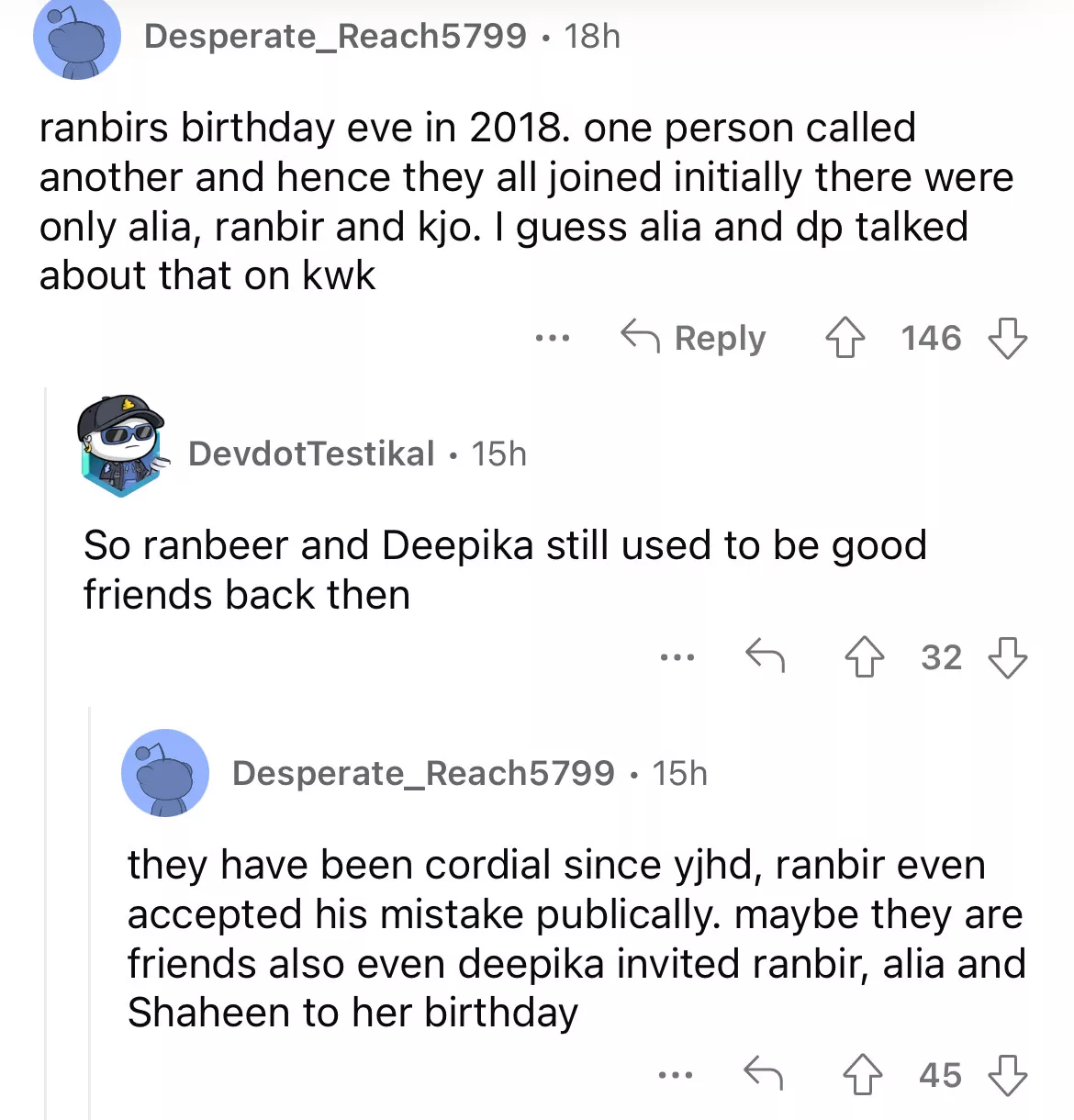Upvote the comment with 45 votes
This screenshot has width=1074, height=1120.
pyautogui.click(x=863, y=1074)
